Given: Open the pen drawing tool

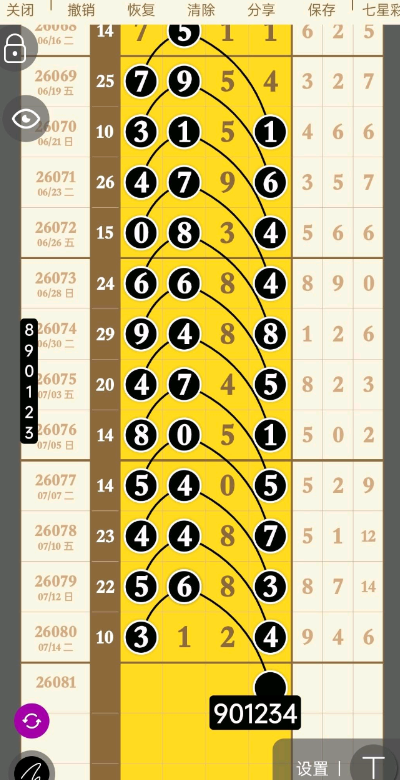Looking at the screenshot, I should 31,769.
